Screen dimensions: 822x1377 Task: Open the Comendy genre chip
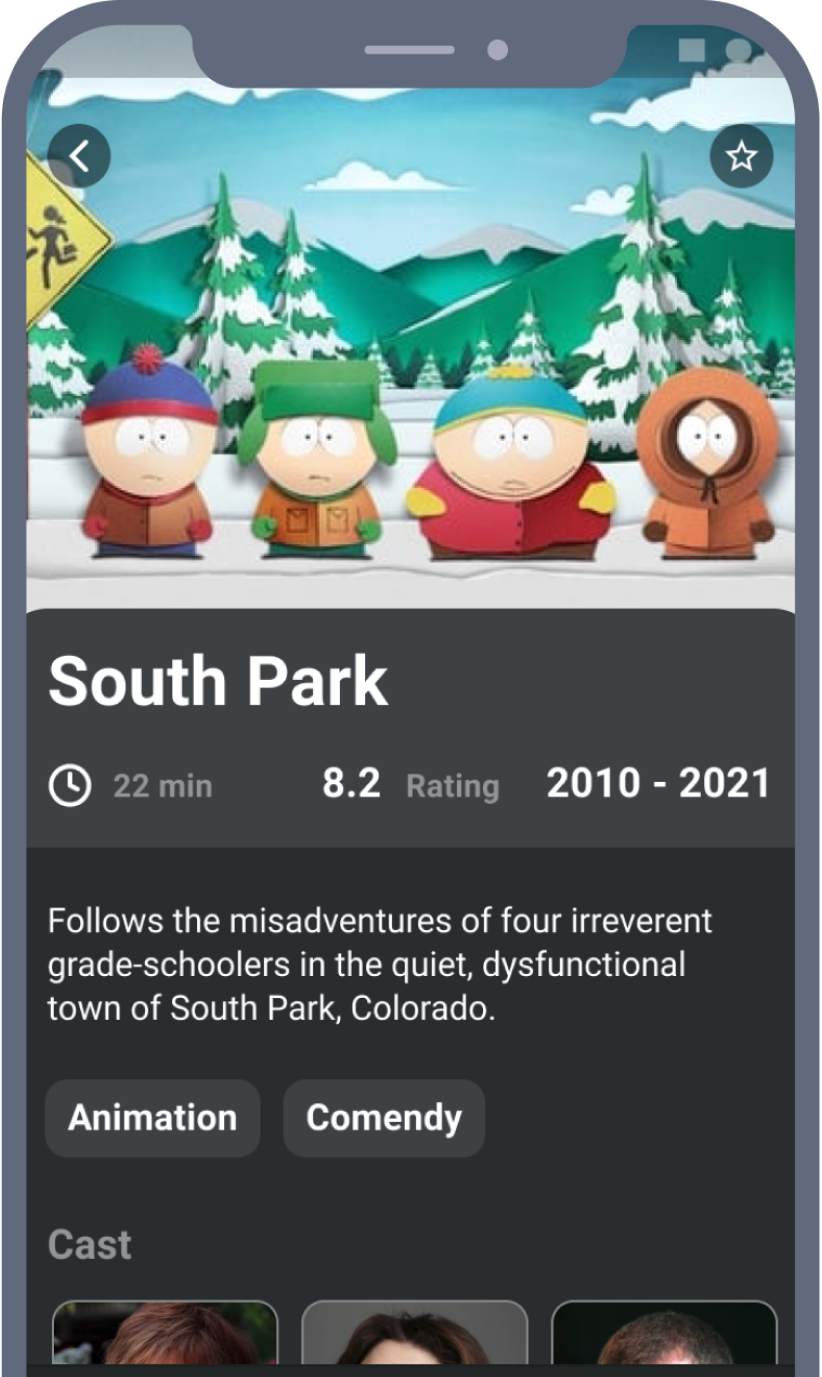384,1118
